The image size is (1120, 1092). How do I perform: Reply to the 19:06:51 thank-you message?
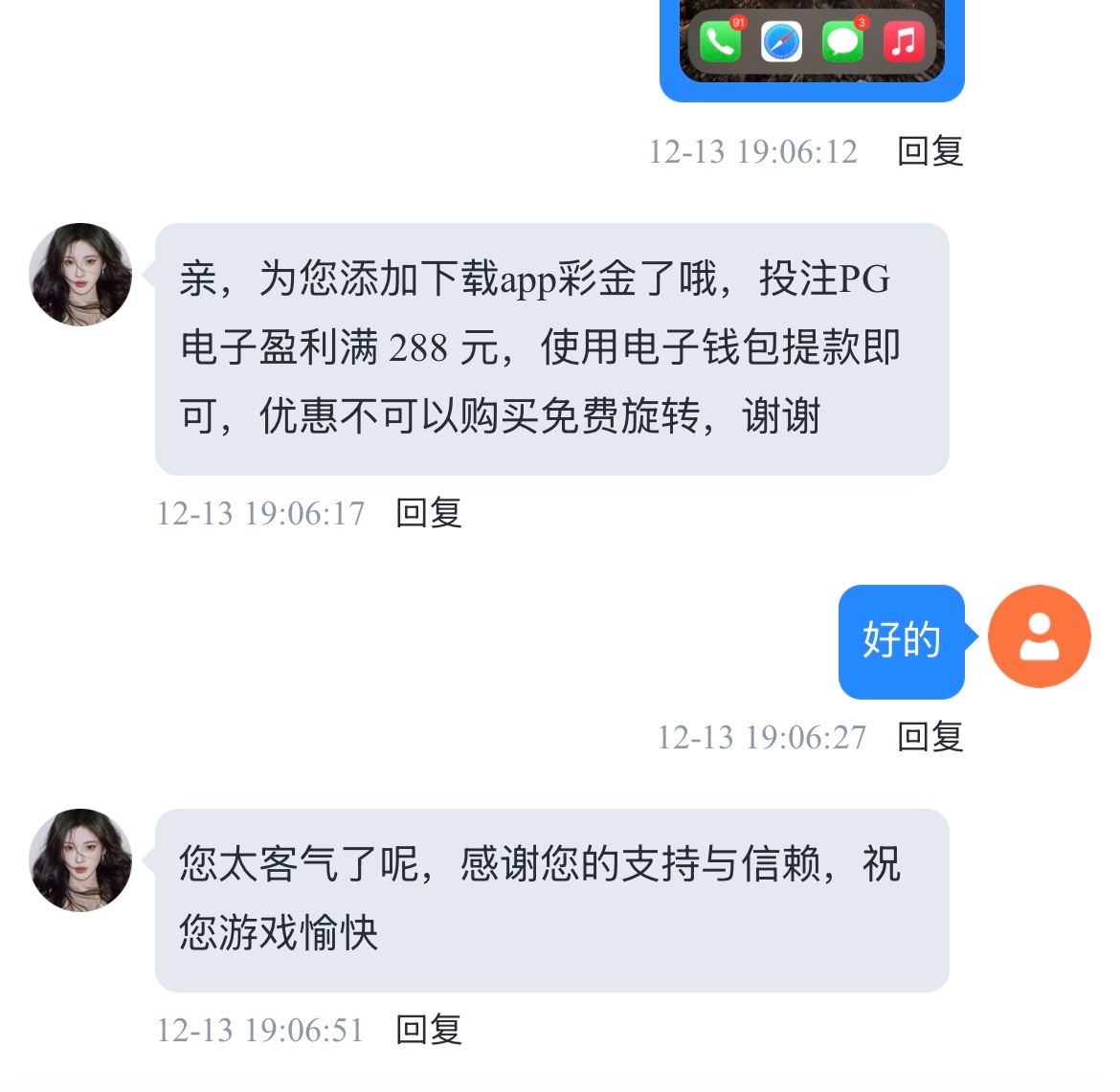(429, 1030)
